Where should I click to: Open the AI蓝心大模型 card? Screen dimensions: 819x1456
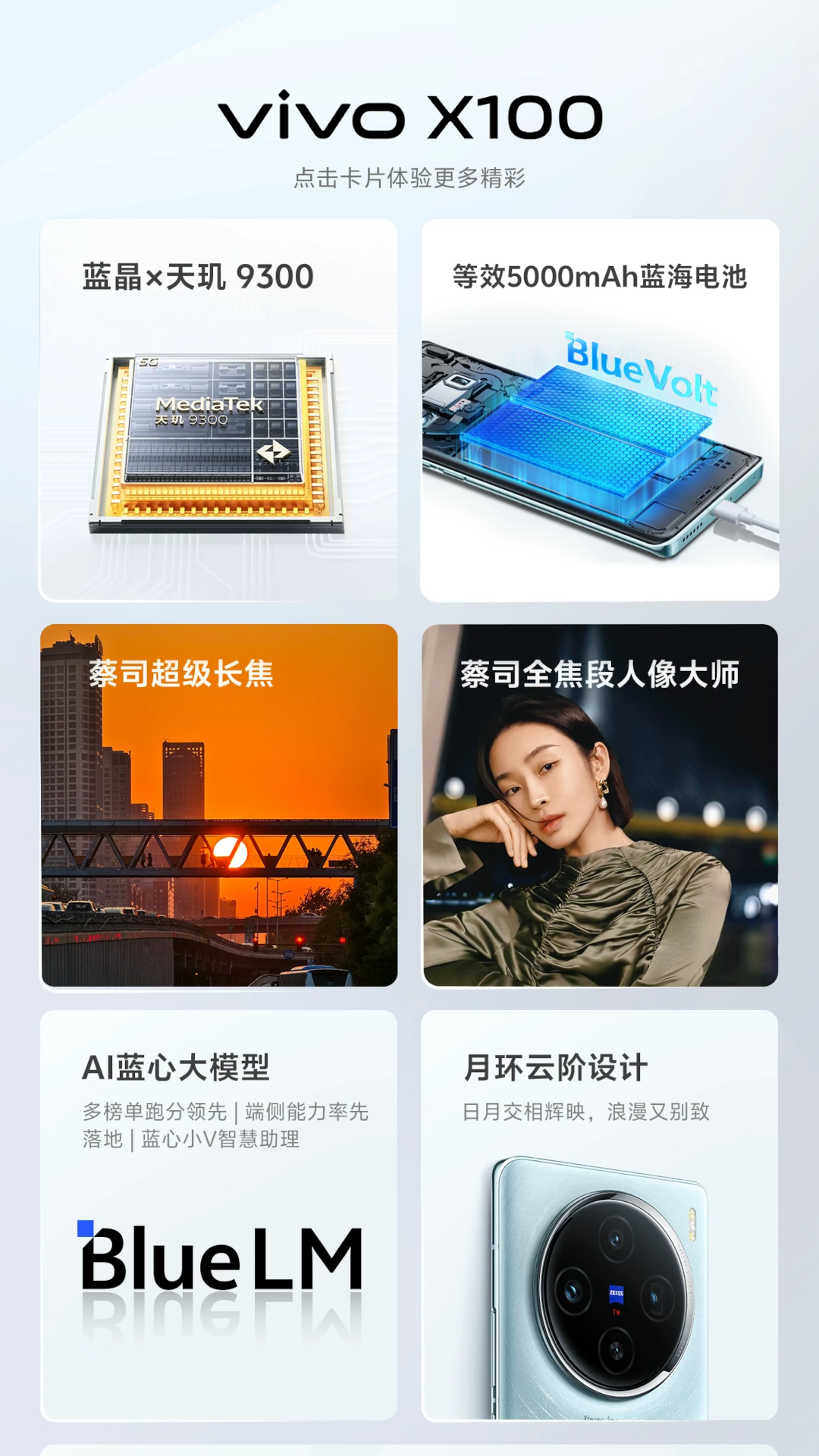(x=218, y=1215)
